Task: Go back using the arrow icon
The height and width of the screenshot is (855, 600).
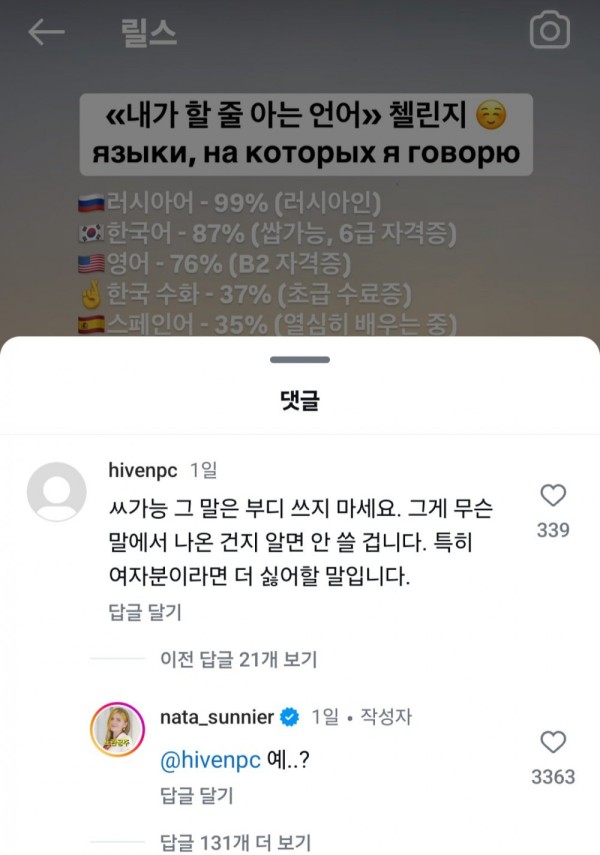Action: pos(46,32)
